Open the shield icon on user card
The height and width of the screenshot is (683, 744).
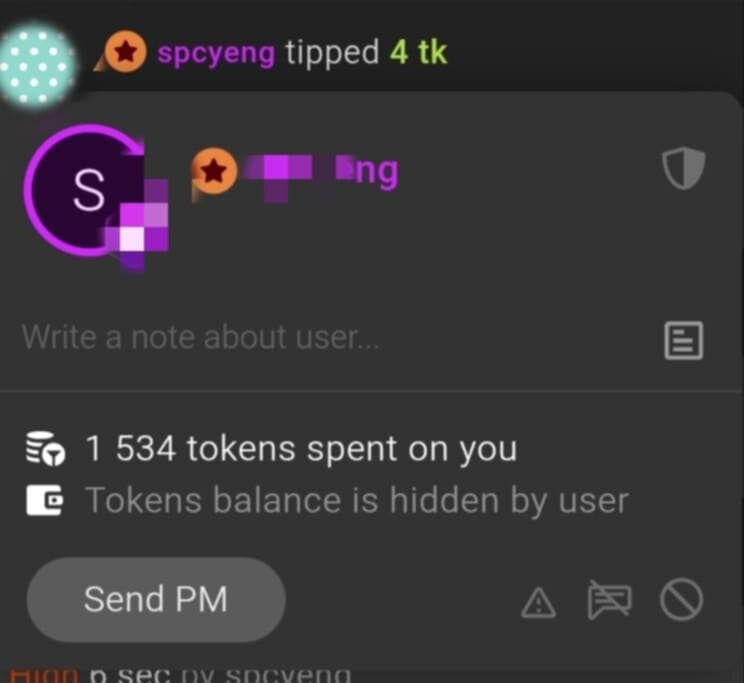click(684, 169)
